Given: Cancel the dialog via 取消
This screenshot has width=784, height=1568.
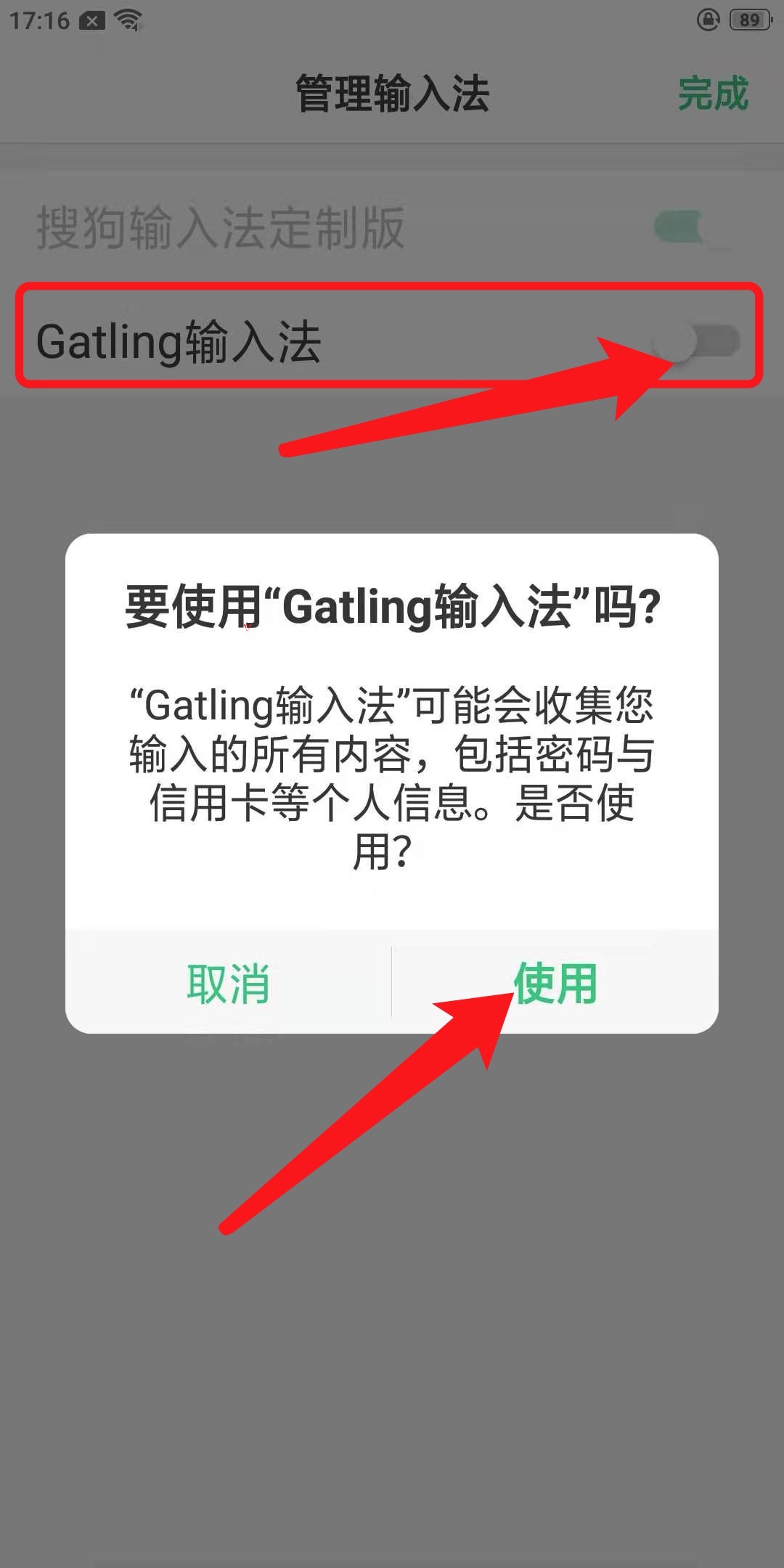Looking at the screenshot, I should 229,984.
